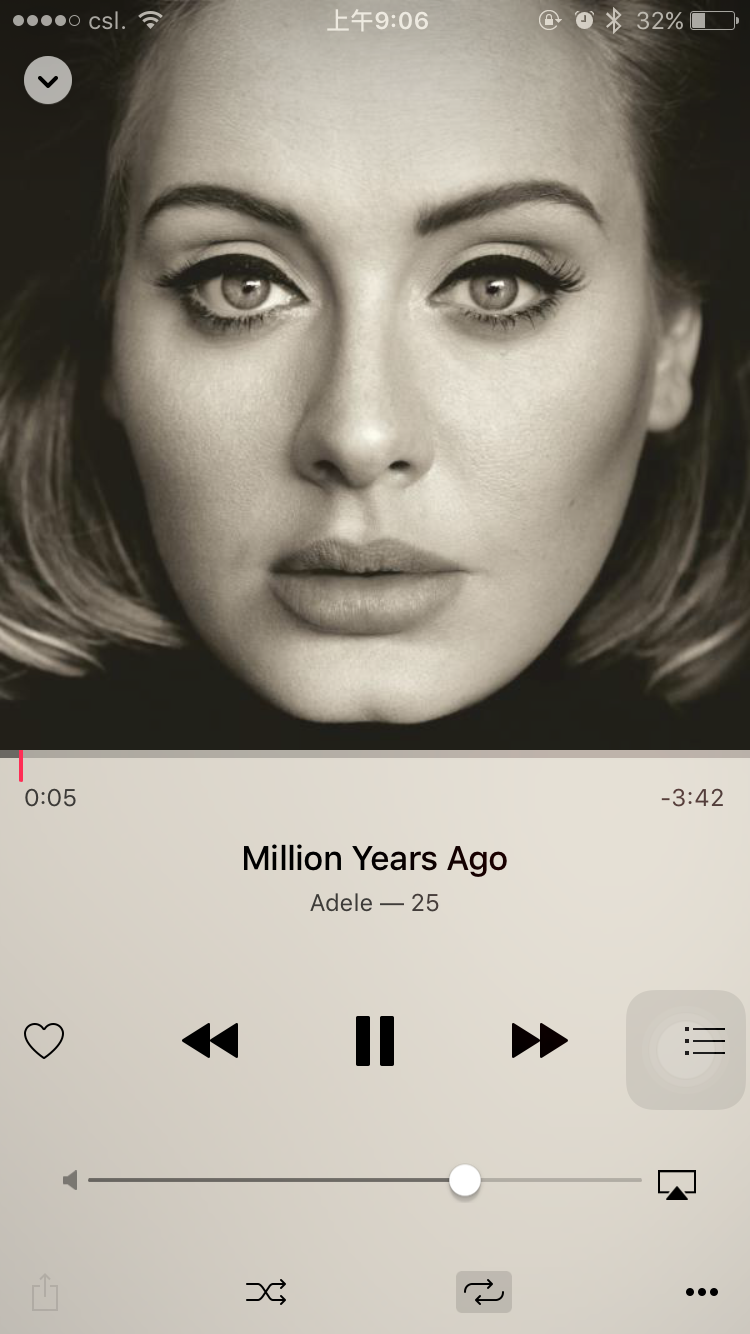This screenshot has height=1334, width=750.
Task: Open AirPlay output options
Action: point(677,1184)
